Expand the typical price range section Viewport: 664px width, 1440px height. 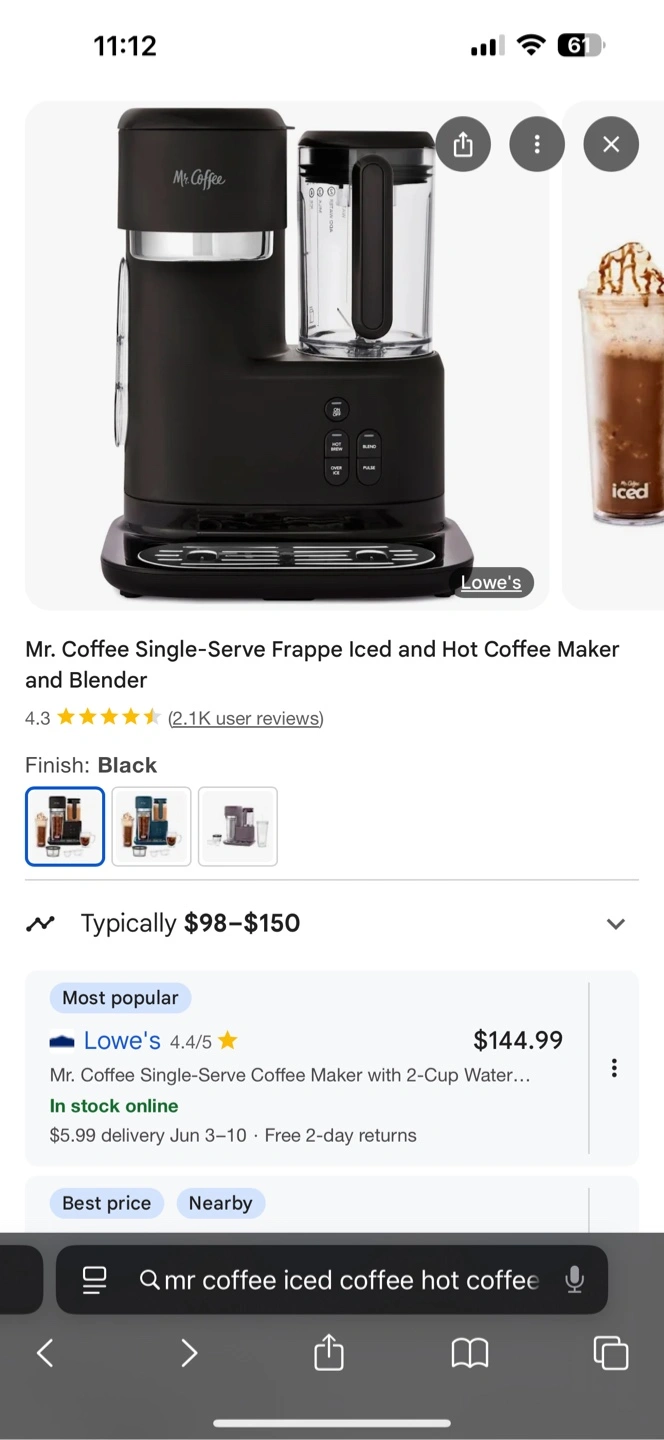(615, 923)
